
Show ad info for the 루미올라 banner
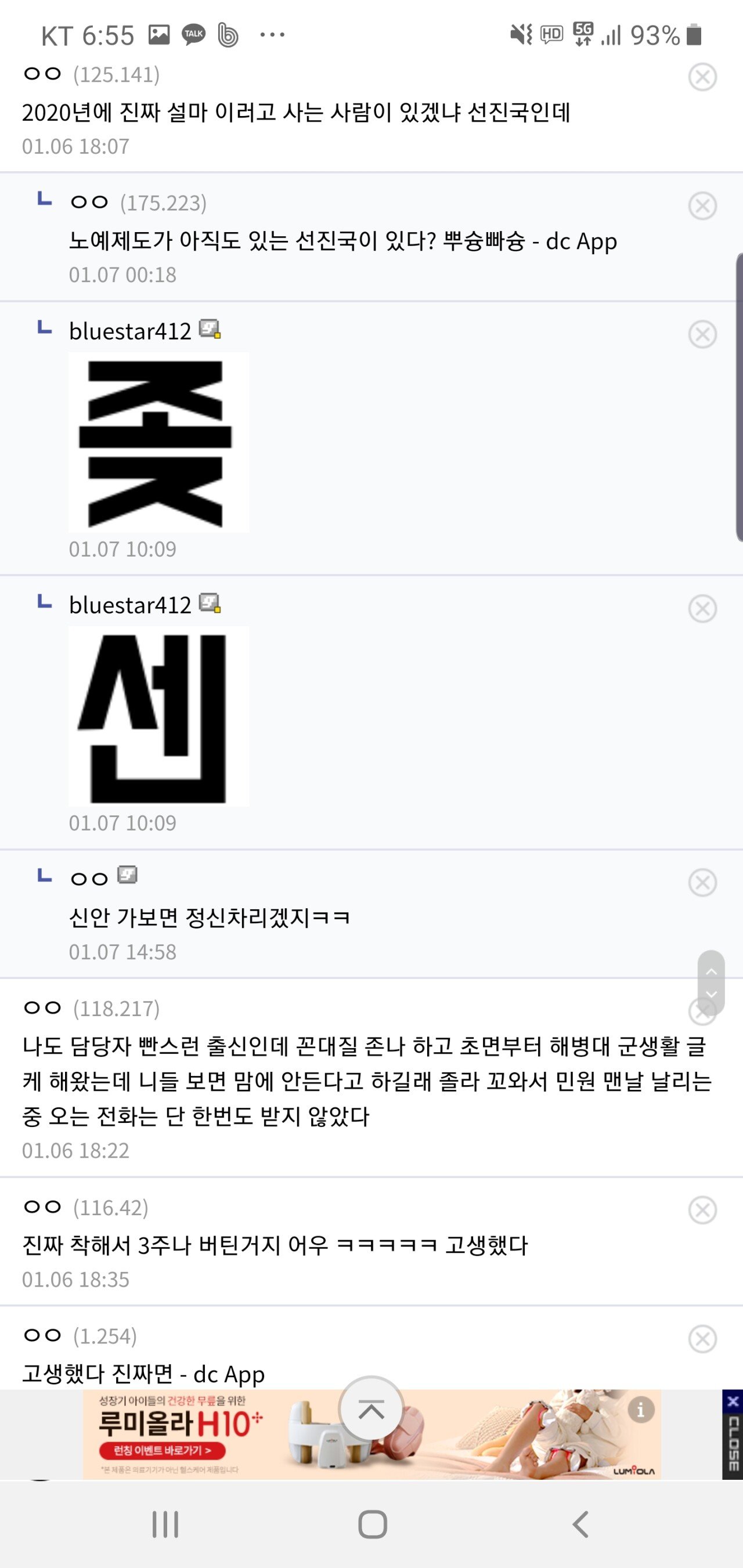click(x=640, y=1410)
